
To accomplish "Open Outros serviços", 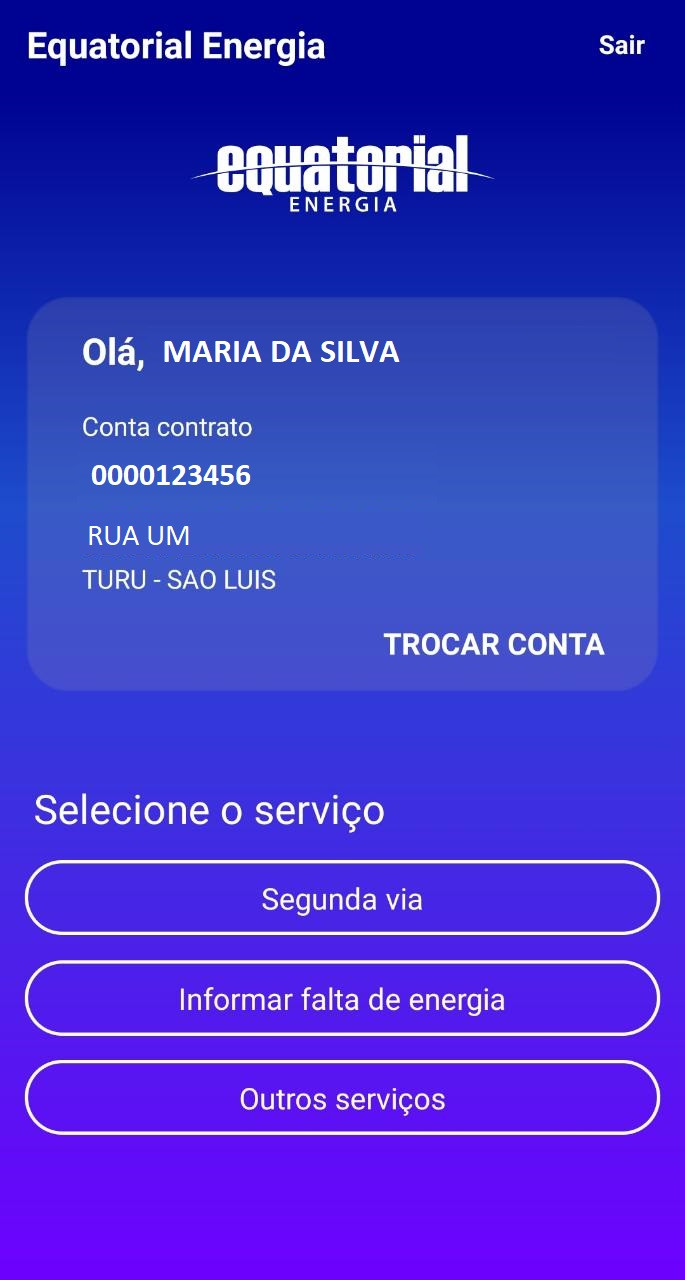I will [342, 1098].
